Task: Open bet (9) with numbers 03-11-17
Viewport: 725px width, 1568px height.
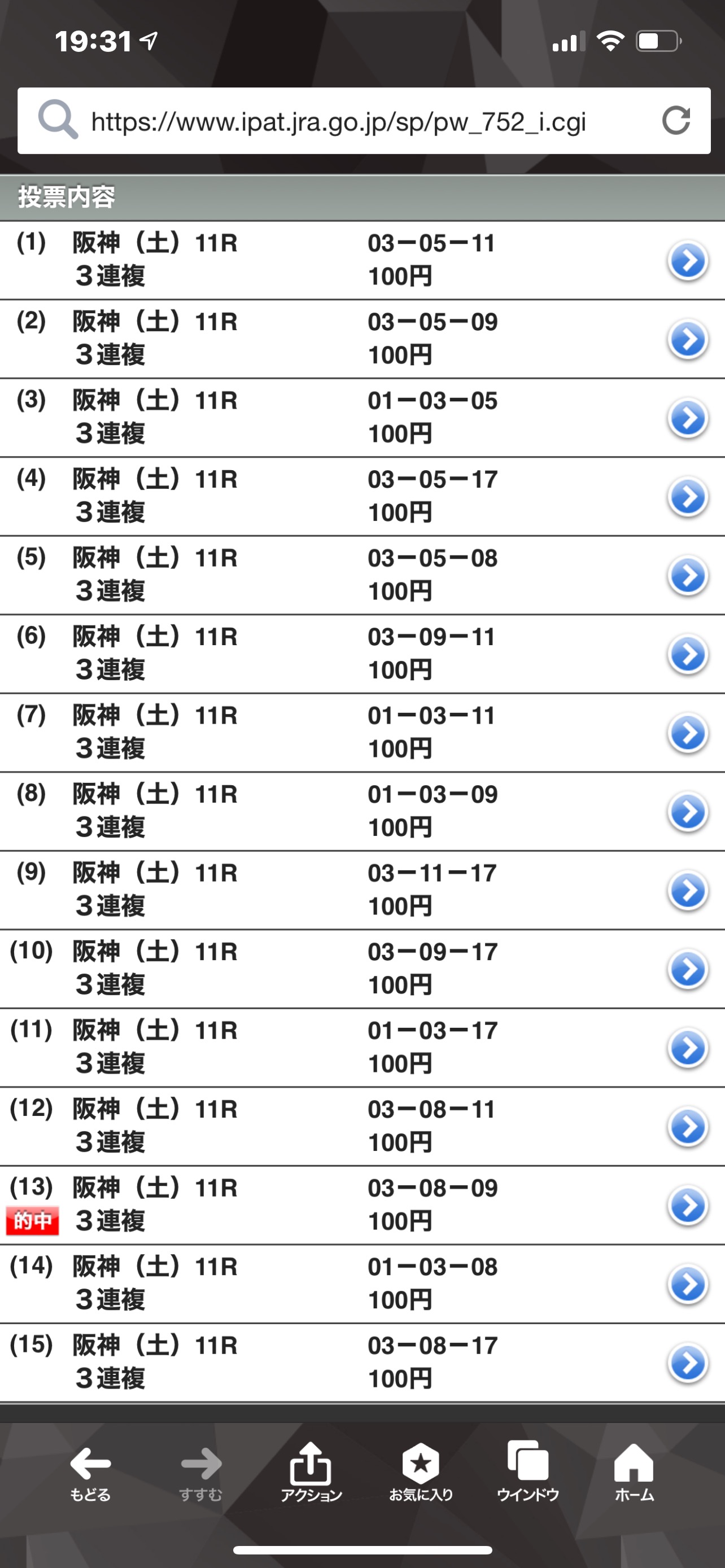Action: click(688, 891)
